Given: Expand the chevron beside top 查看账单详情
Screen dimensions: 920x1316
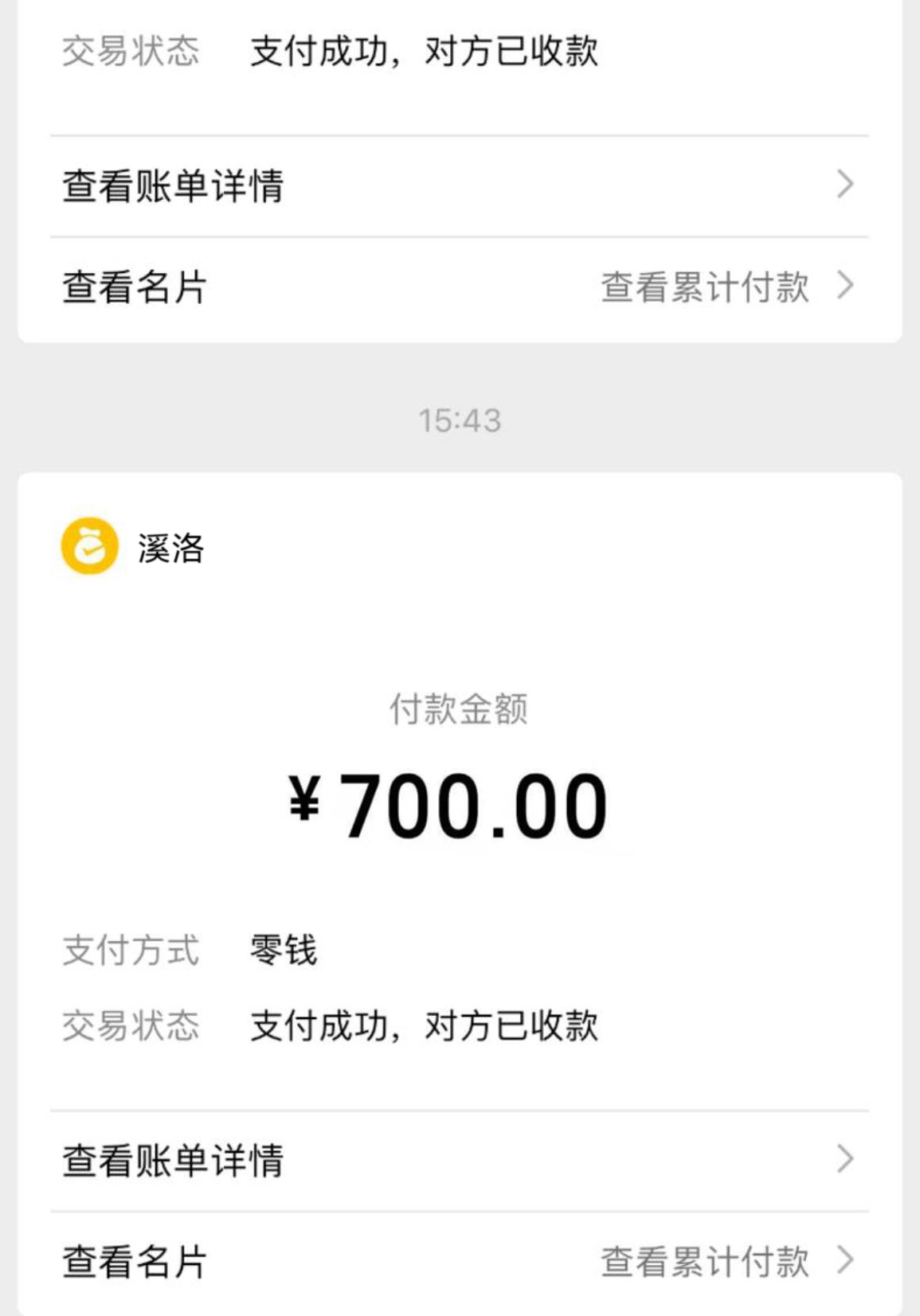Looking at the screenshot, I should (846, 184).
